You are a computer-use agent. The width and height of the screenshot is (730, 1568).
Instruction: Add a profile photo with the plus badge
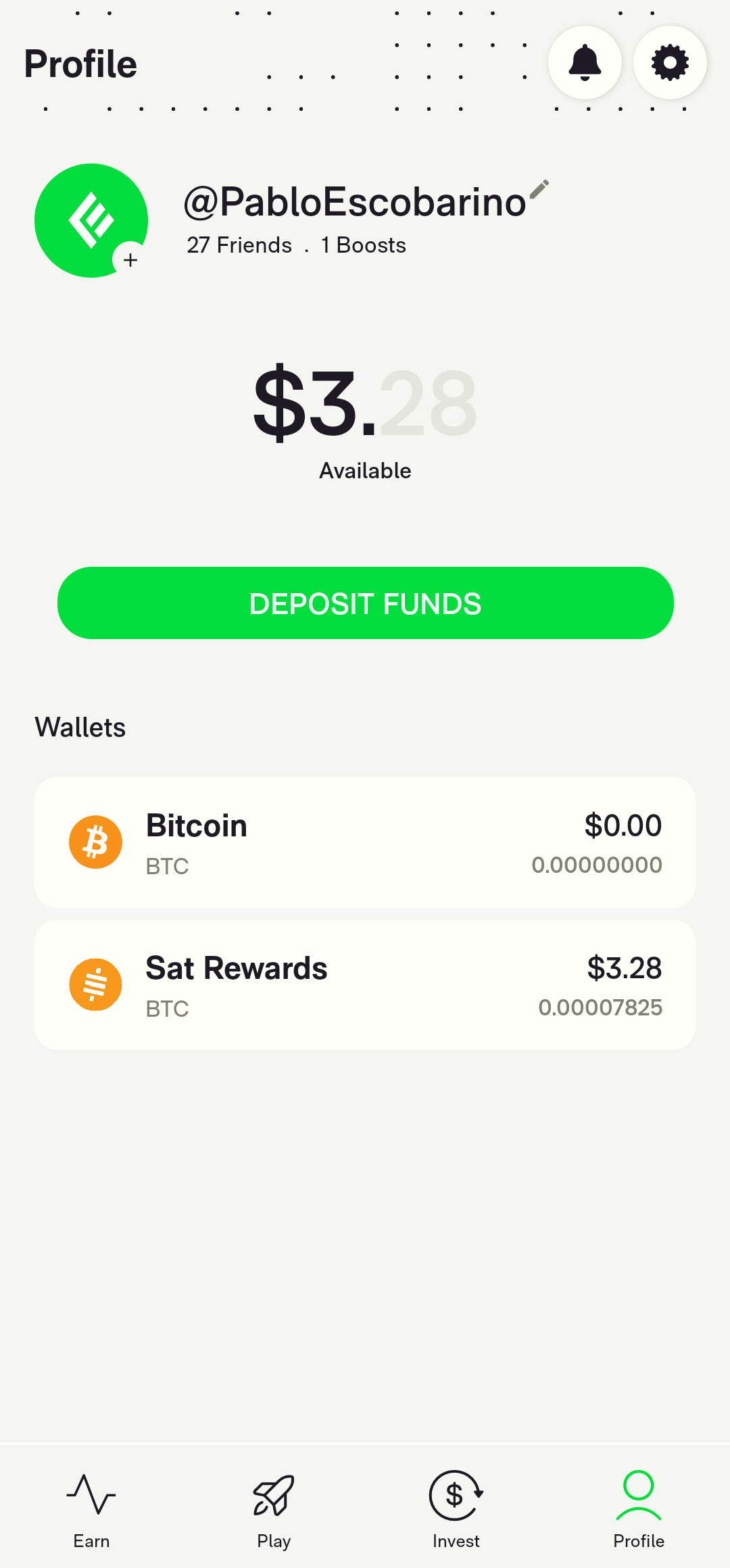point(130,260)
